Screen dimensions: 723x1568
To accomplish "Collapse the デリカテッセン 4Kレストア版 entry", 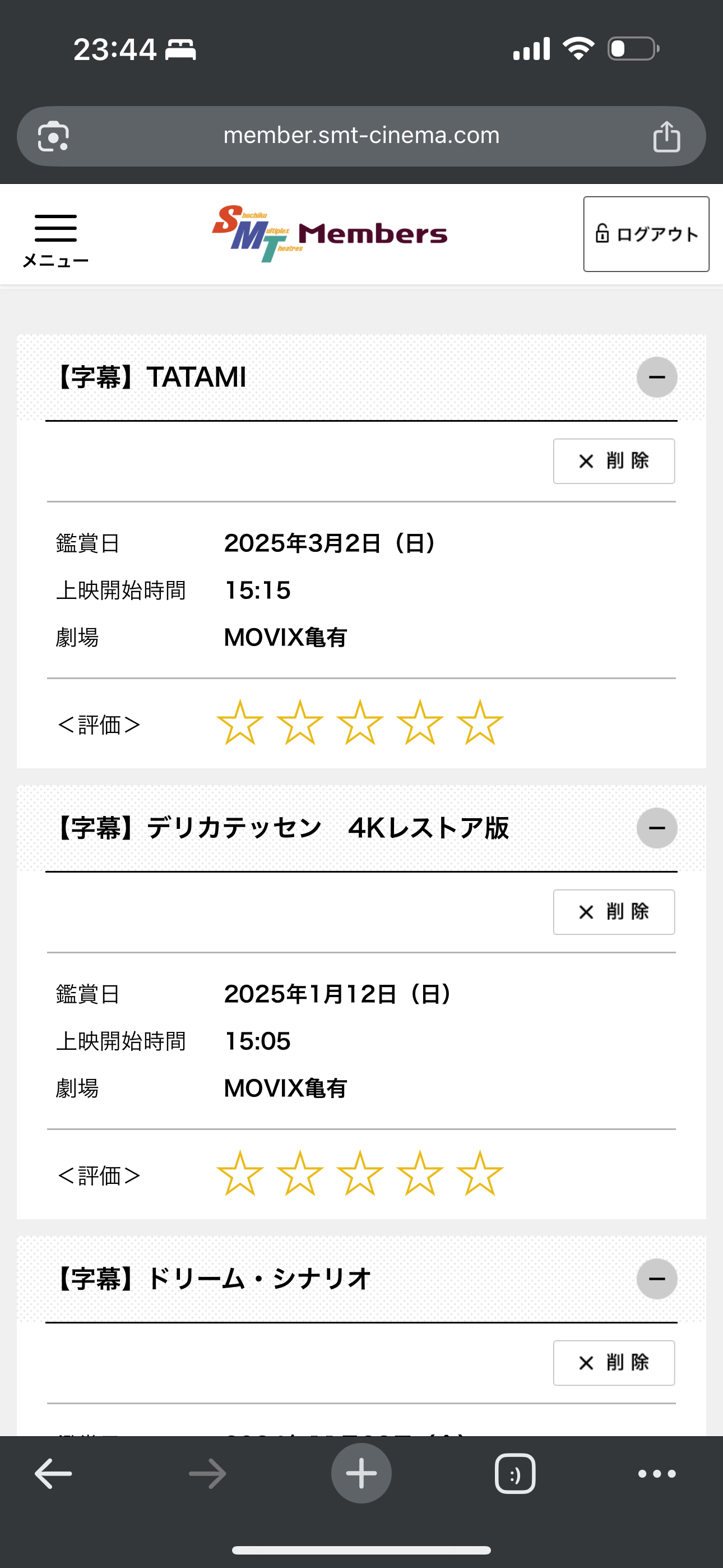I will (657, 828).
